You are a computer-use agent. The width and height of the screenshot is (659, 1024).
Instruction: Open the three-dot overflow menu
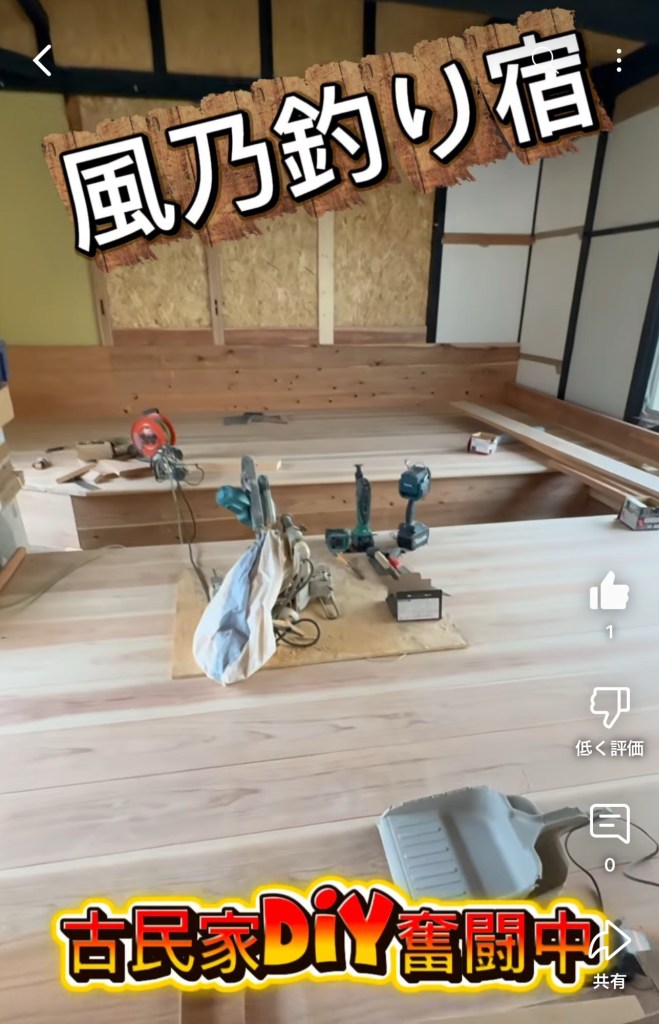[619, 61]
